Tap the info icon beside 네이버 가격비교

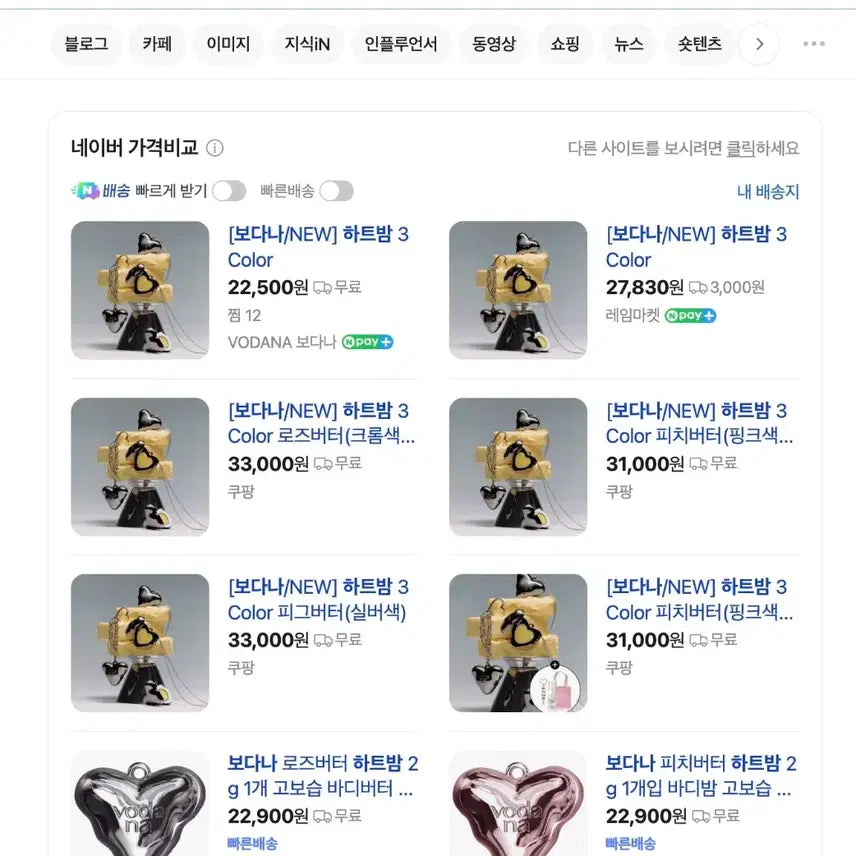point(215,148)
